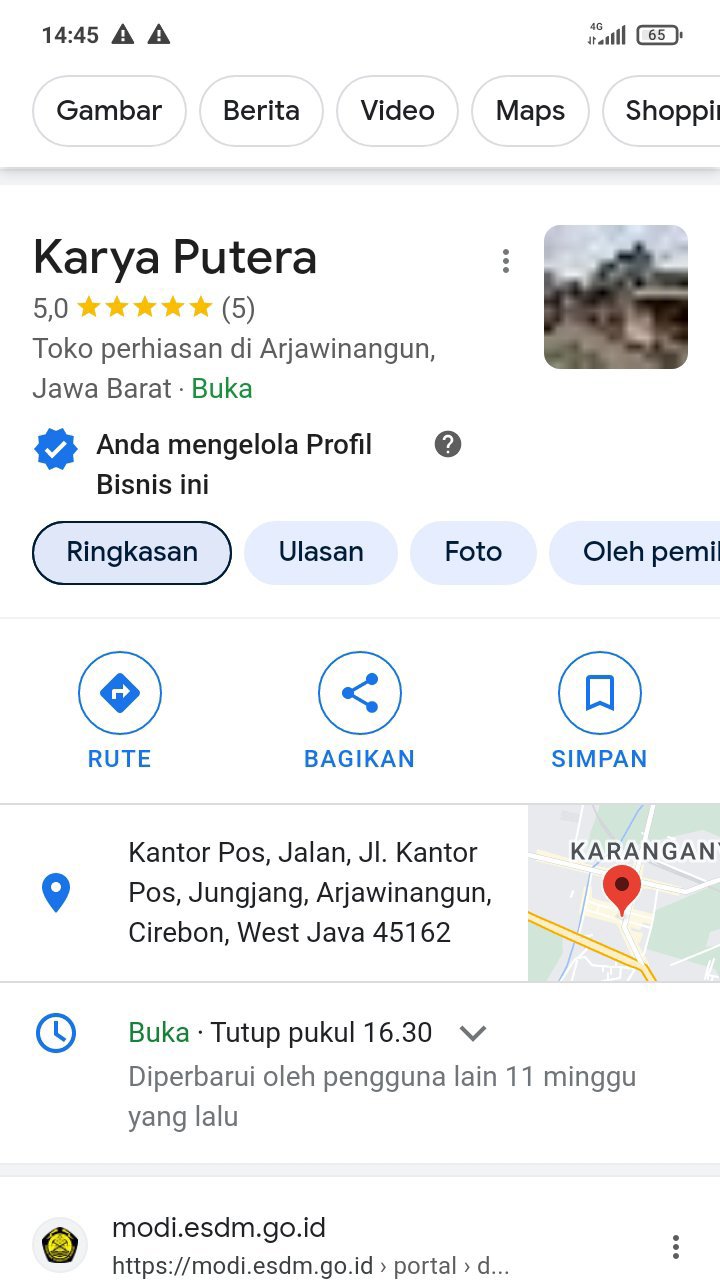720x1280 pixels.
Task: Open the options menu for modi.esdm.go.id result
Action: pos(676,1246)
